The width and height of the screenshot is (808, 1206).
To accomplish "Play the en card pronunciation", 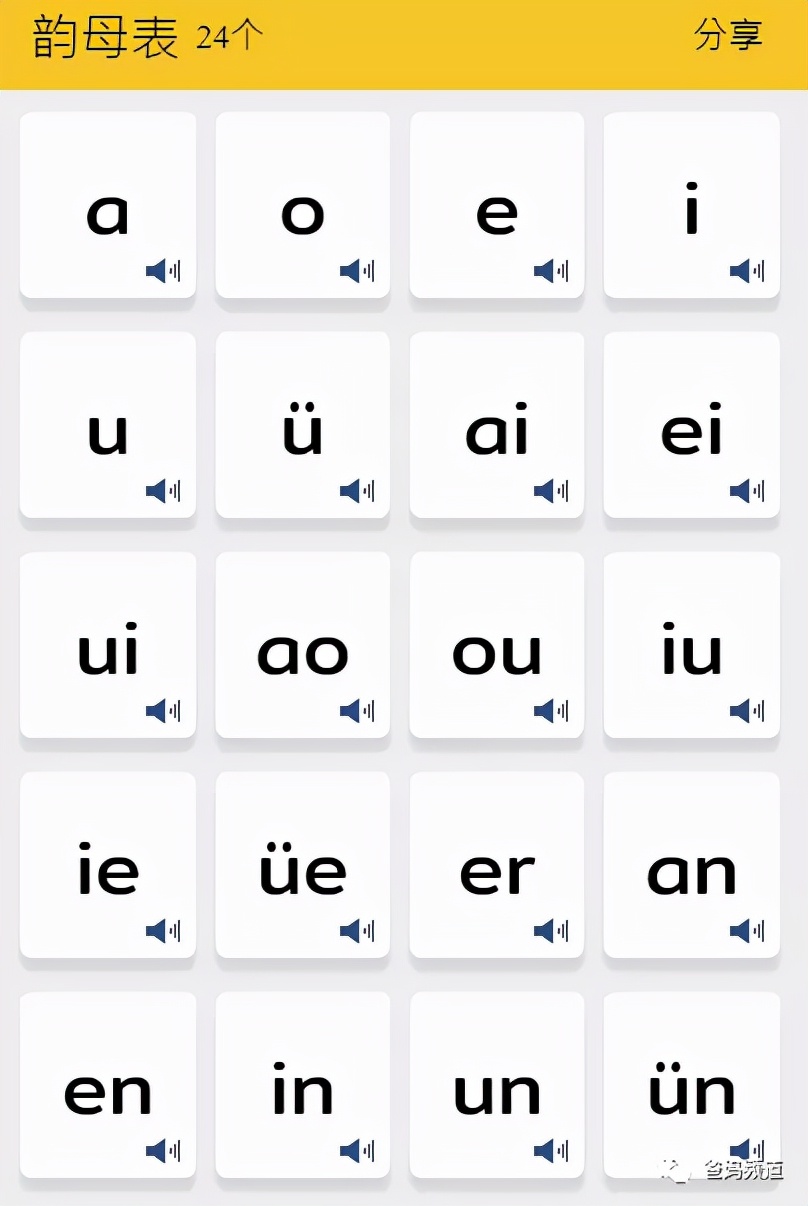I will pyautogui.click(x=163, y=1151).
